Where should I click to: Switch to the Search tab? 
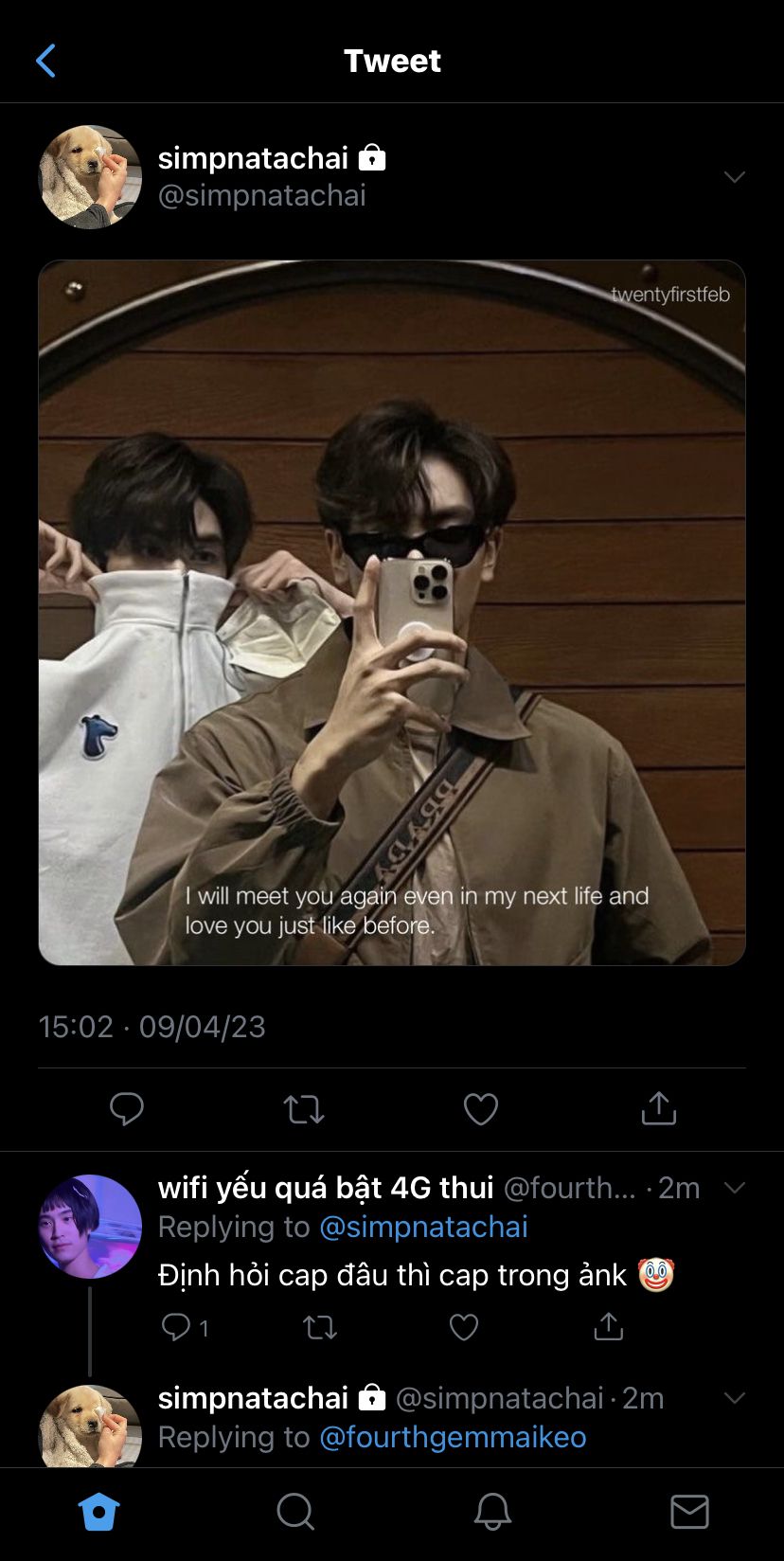click(x=295, y=1512)
